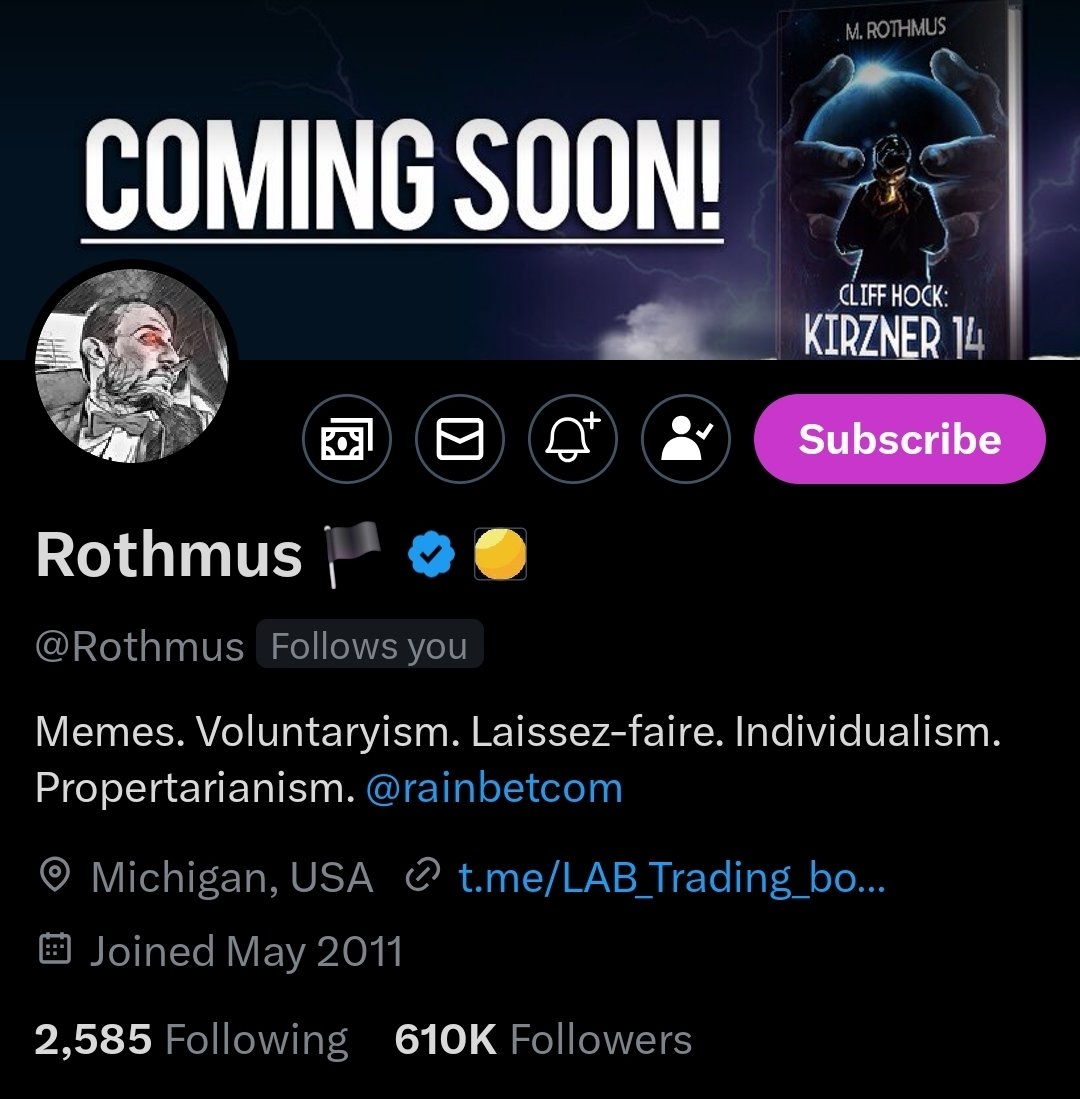View the 2,585 Following list

coord(191,1040)
